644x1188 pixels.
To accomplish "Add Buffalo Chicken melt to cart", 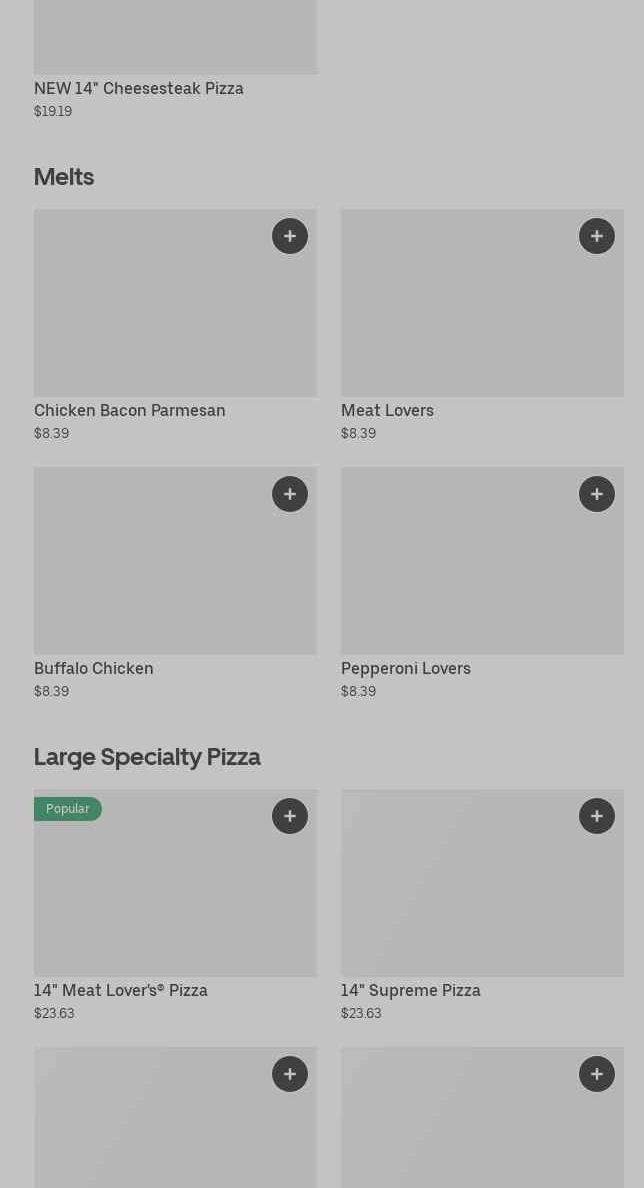I will click(290, 494).
